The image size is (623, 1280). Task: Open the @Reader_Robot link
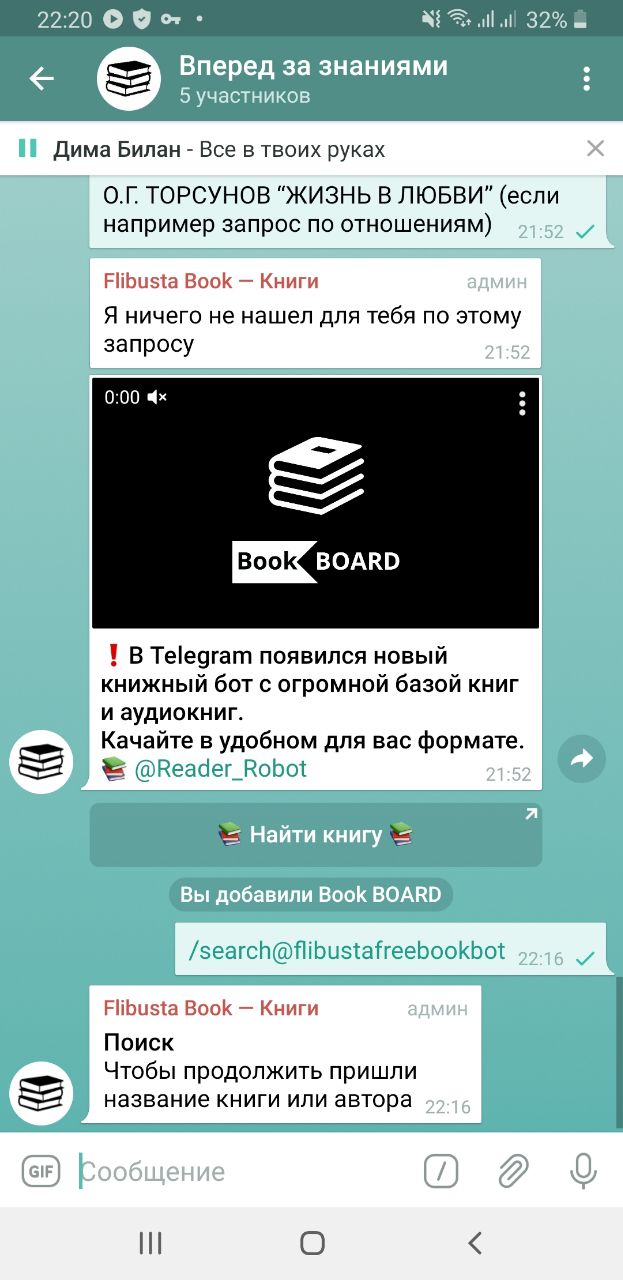click(220, 769)
